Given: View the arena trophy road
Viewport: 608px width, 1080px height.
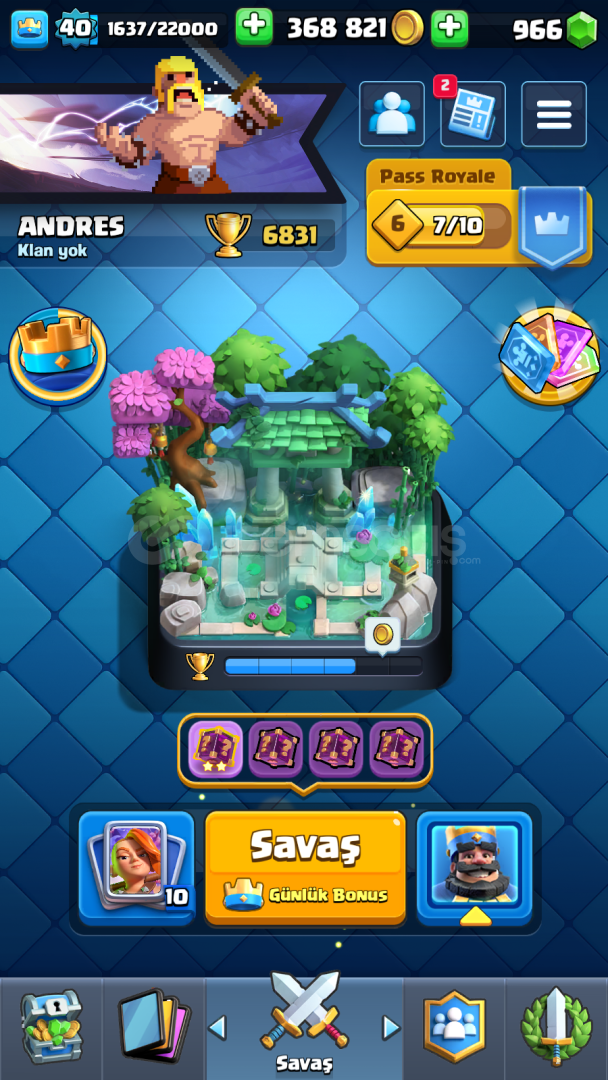Looking at the screenshot, I should [x=300, y=510].
